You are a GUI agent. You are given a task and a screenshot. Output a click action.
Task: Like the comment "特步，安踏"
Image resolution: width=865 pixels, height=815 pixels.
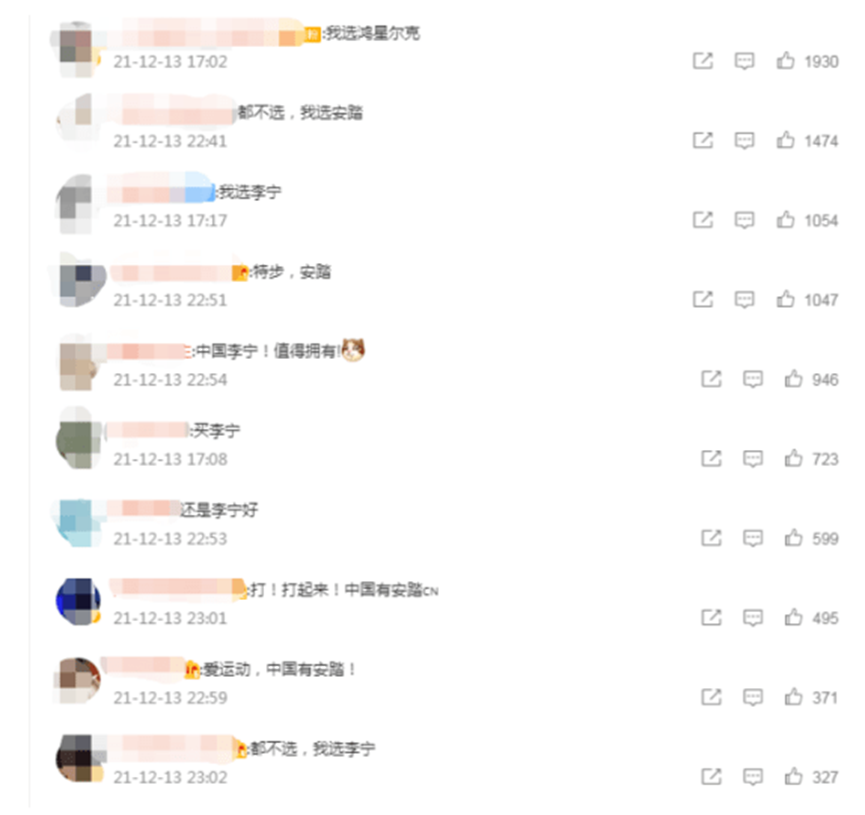(786, 299)
